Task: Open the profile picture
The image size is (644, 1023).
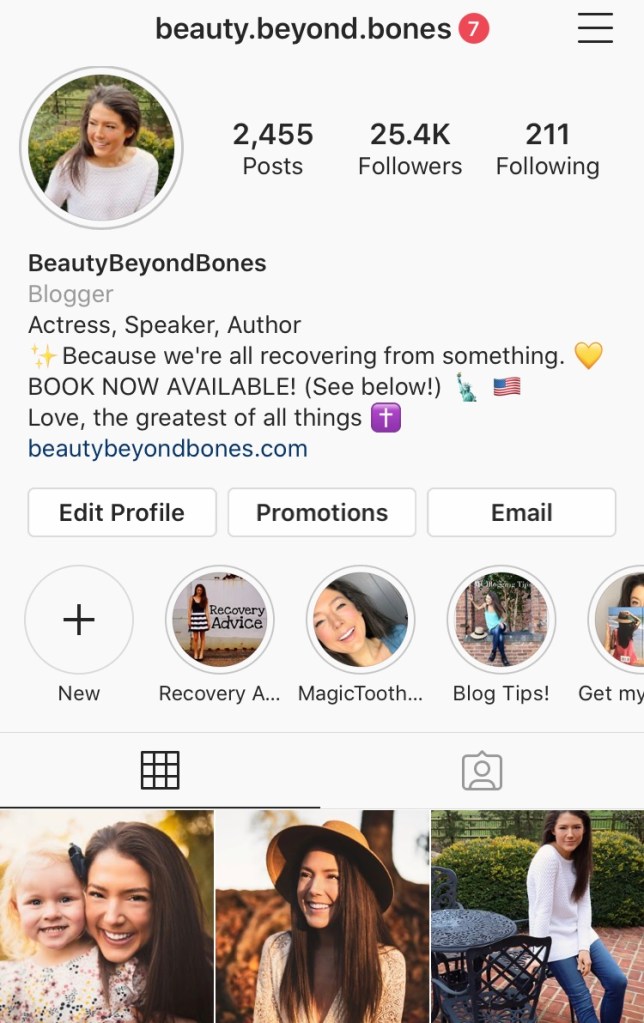Action: coord(101,148)
